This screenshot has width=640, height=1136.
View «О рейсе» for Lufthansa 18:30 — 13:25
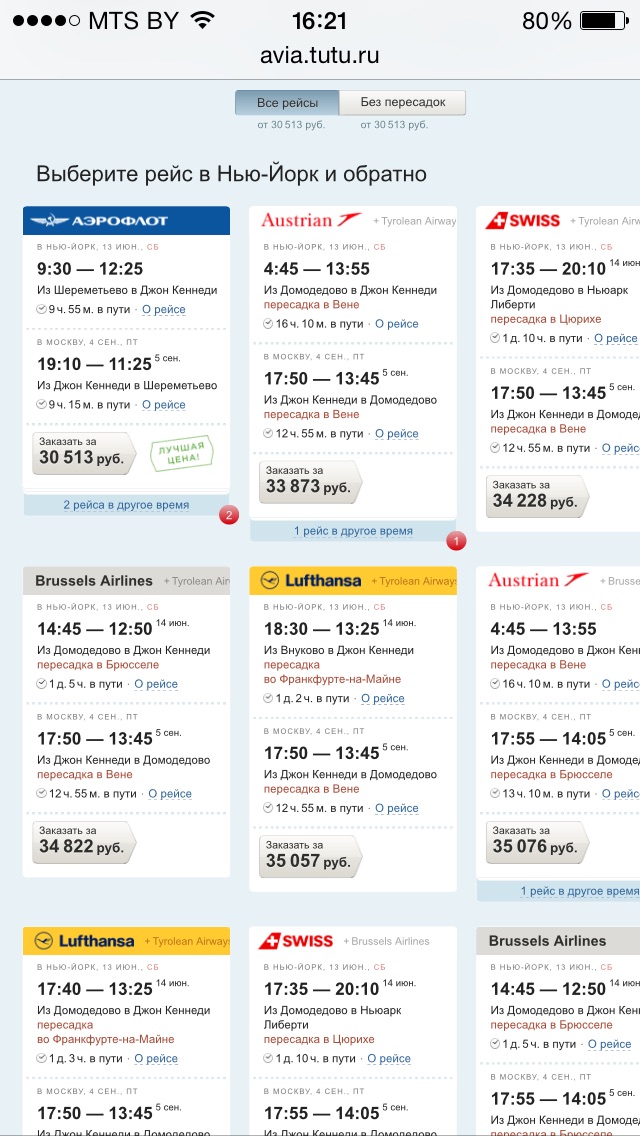383,699
